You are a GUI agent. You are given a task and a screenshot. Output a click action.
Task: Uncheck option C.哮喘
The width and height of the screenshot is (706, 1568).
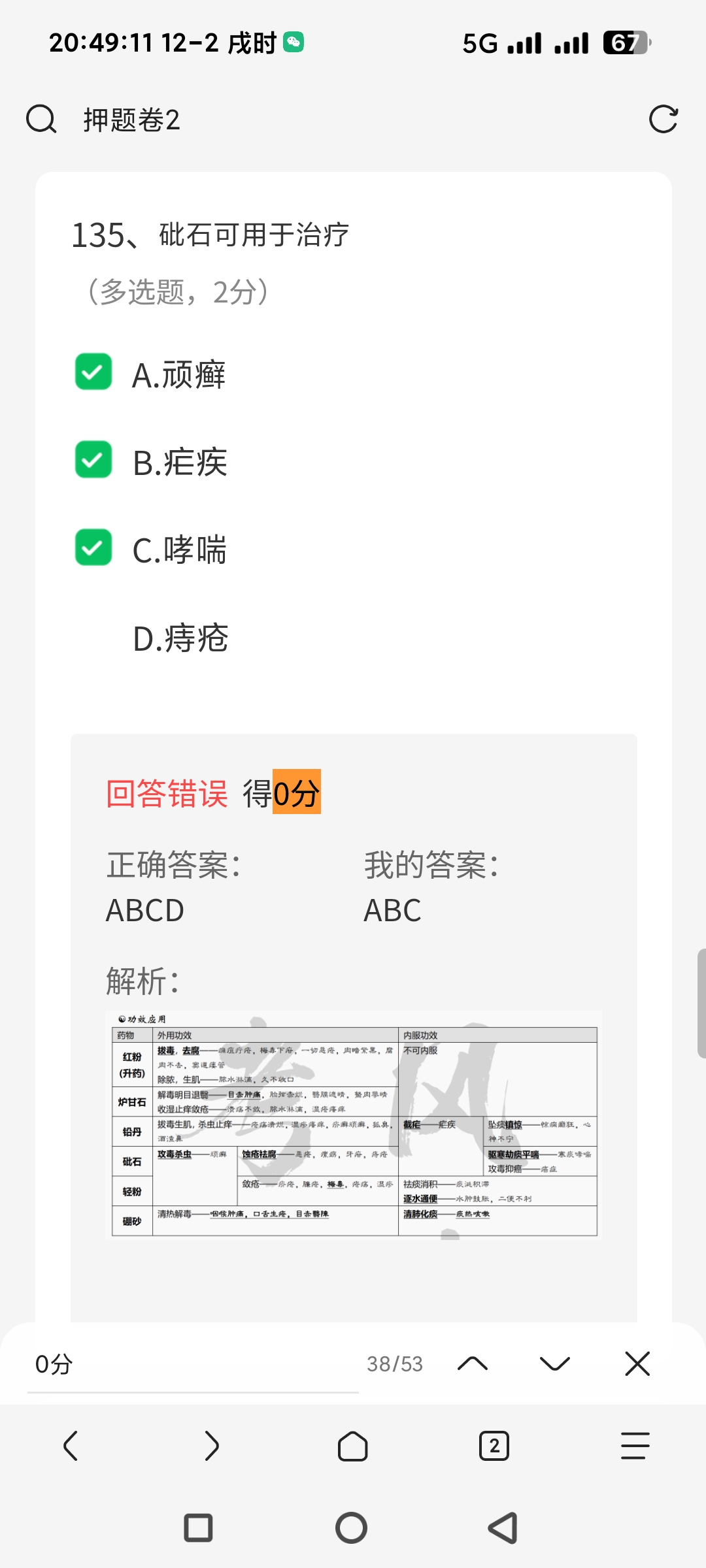93,547
